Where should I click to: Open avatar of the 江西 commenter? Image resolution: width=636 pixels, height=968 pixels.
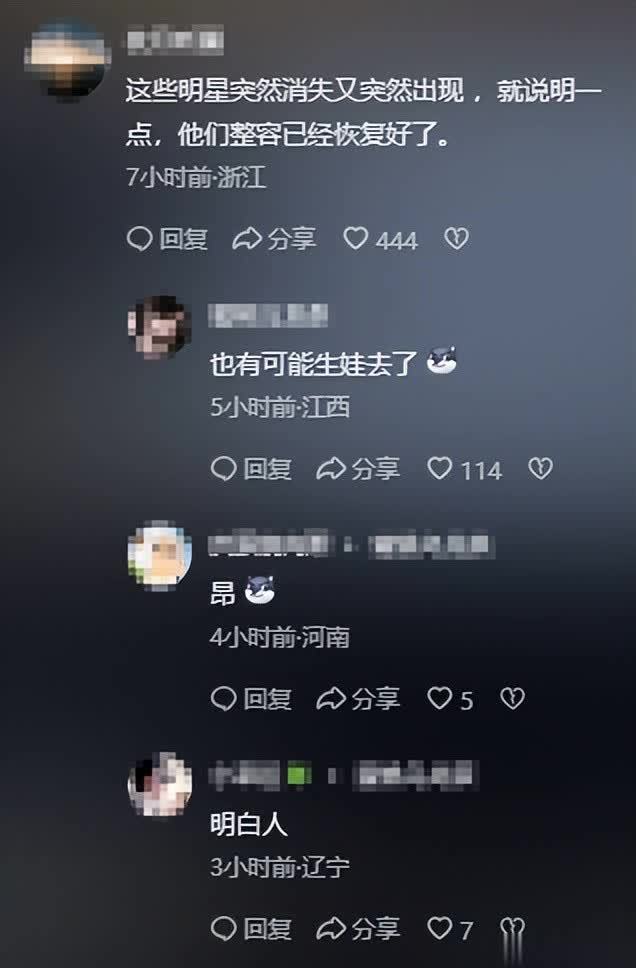coord(160,327)
